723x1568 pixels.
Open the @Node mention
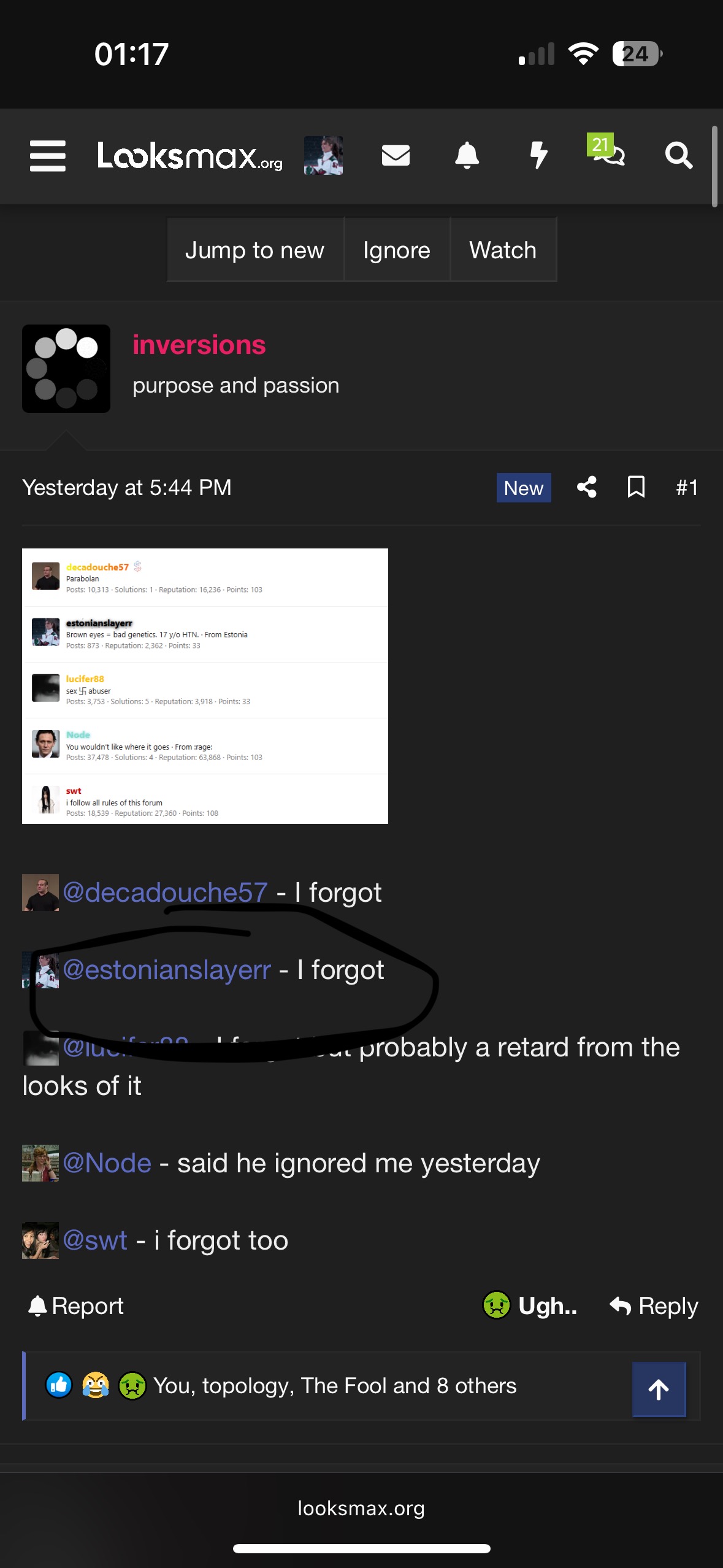pos(107,1163)
